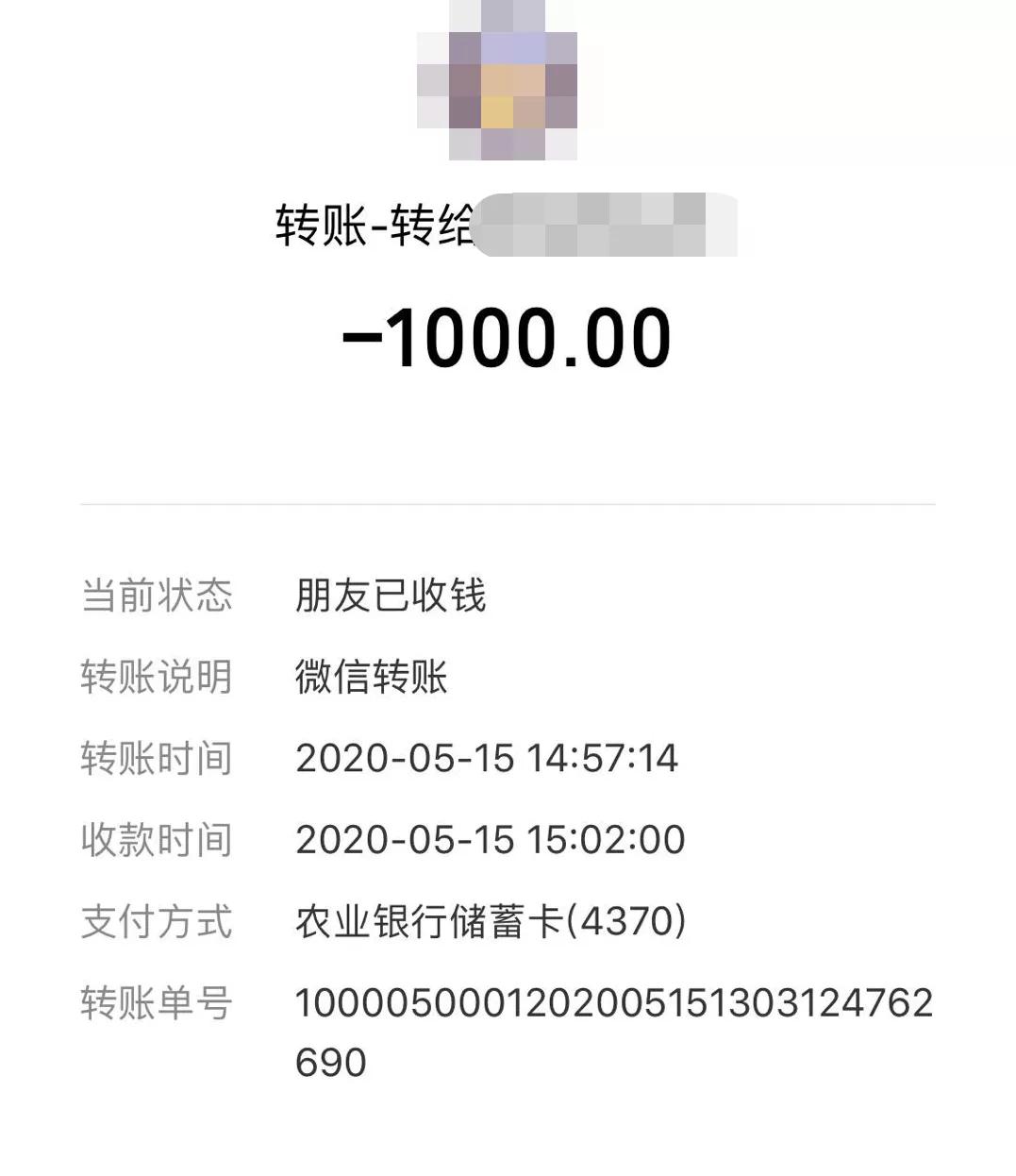Select the transfer ID starting with 10000500

pyautogui.click(x=613, y=1006)
